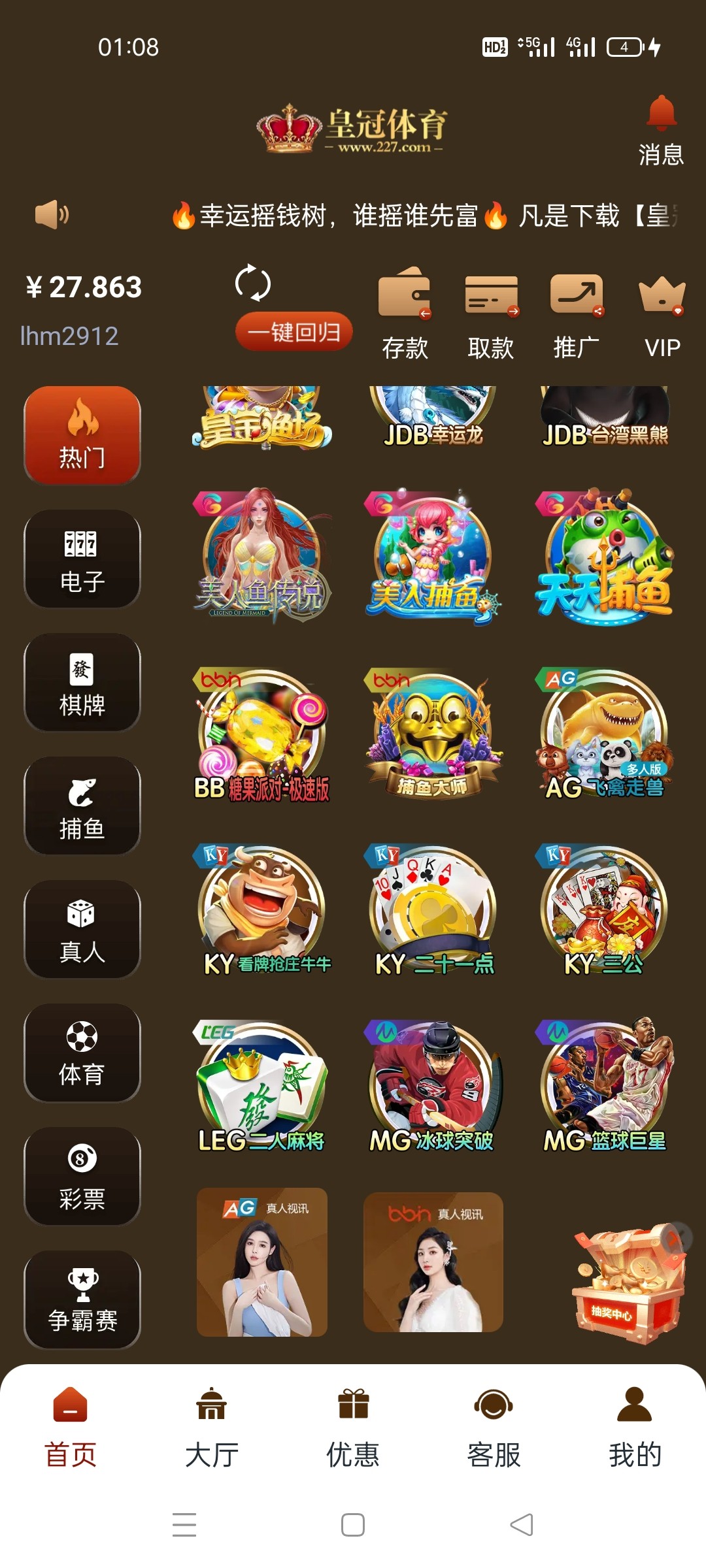This screenshot has height=1568, width=706.
Task: Tap the 一键回归 button
Action: 294,332
